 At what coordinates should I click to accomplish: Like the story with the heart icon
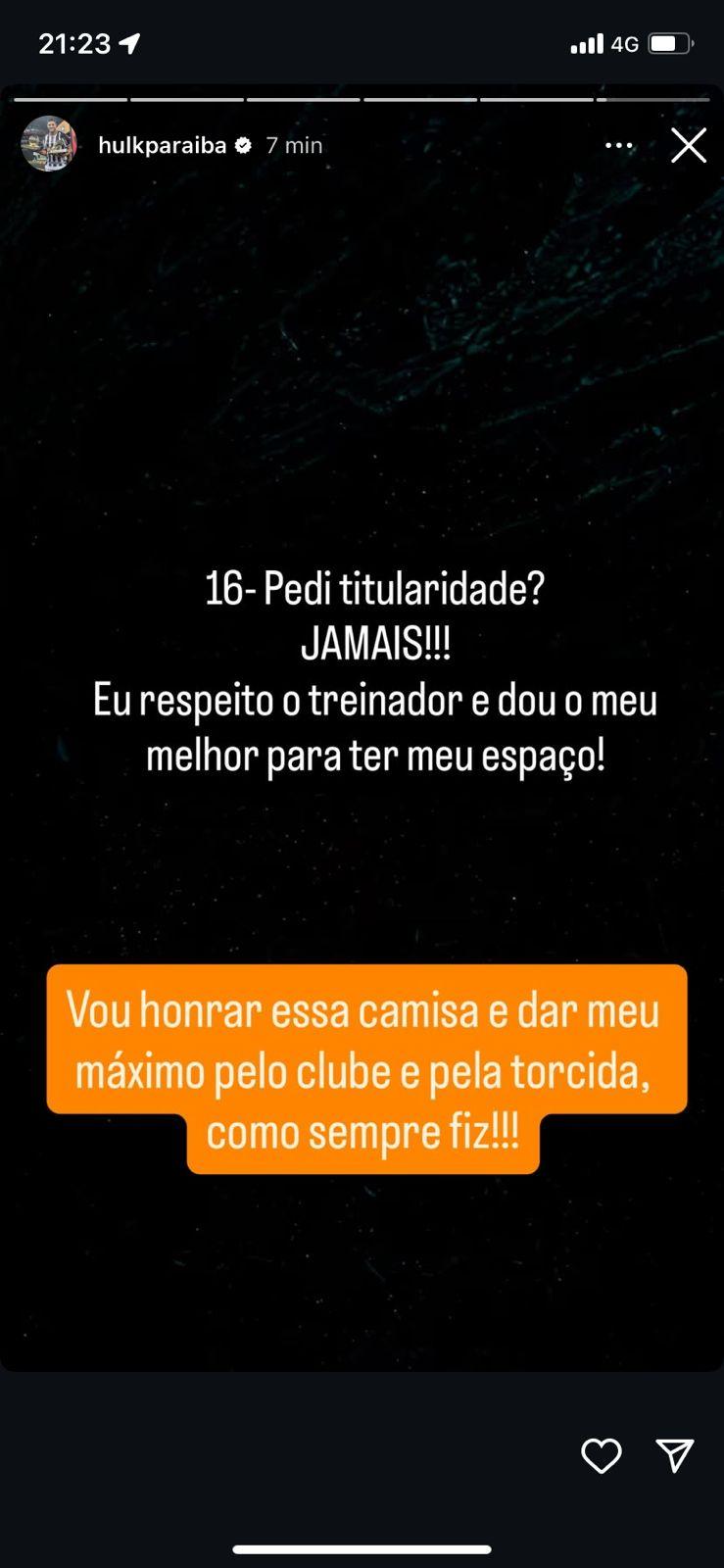click(602, 1457)
